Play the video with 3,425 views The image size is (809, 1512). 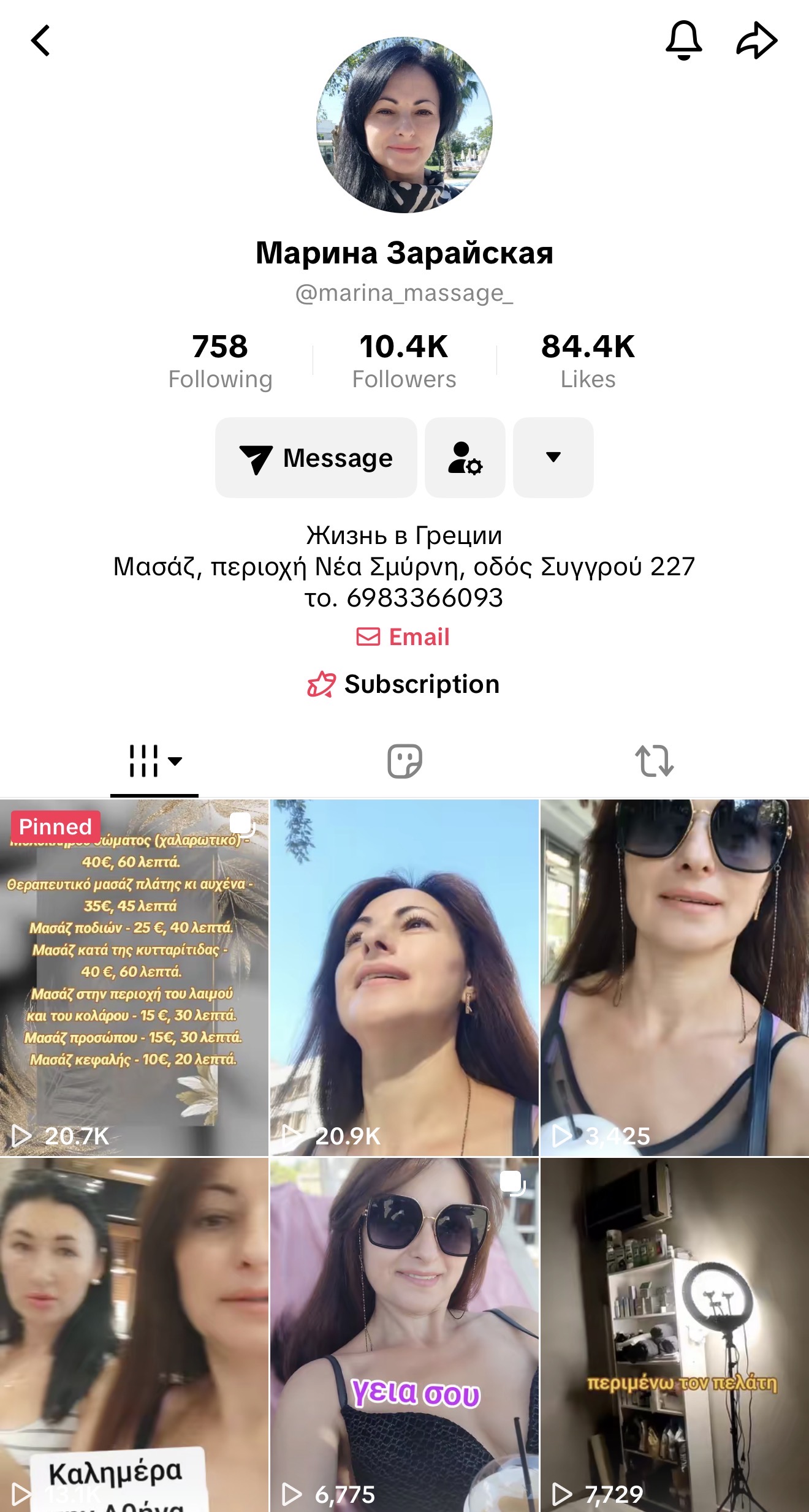pos(674,977)
